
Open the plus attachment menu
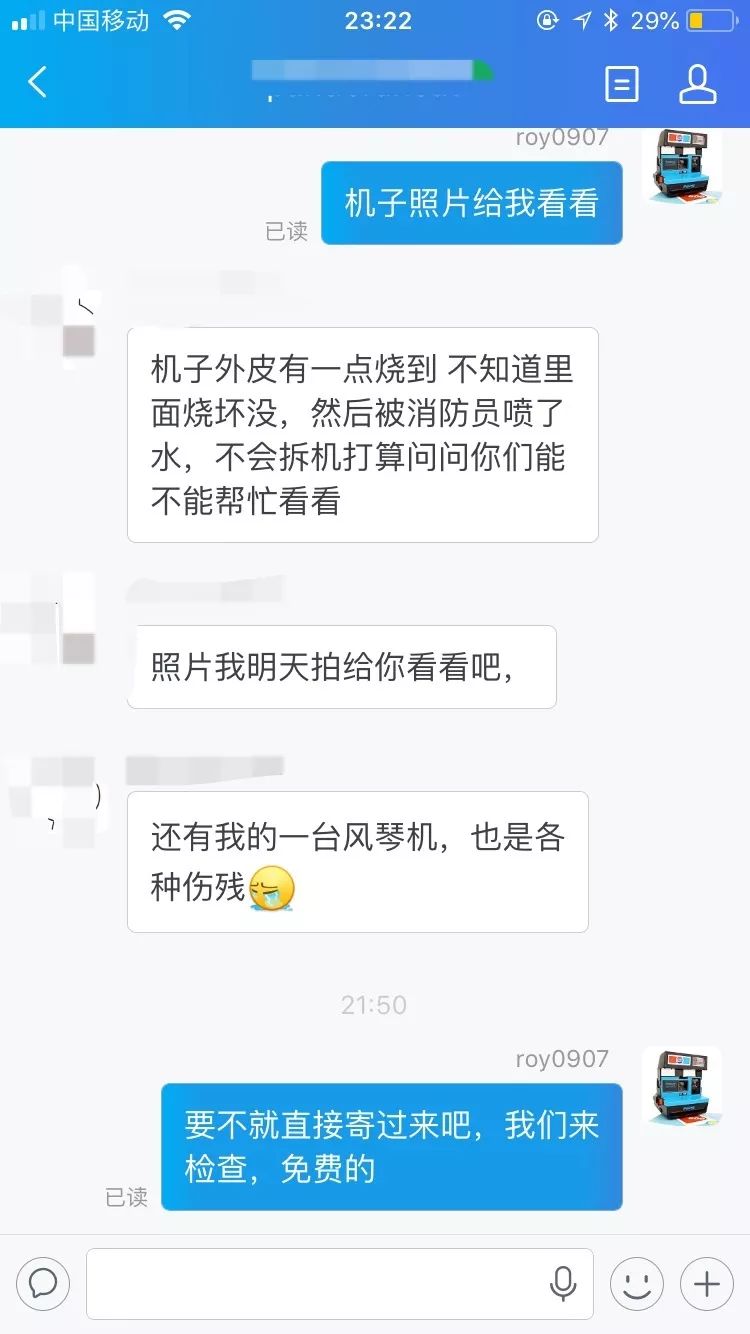coord(707,1283)
